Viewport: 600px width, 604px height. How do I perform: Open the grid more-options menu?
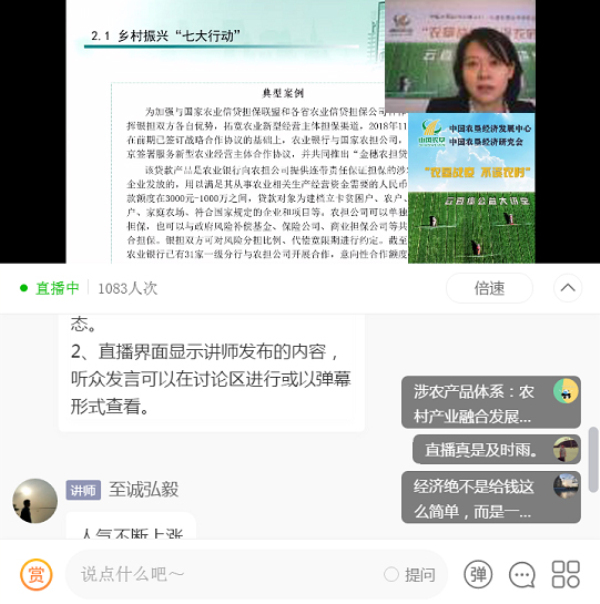(x=566, y=574)
